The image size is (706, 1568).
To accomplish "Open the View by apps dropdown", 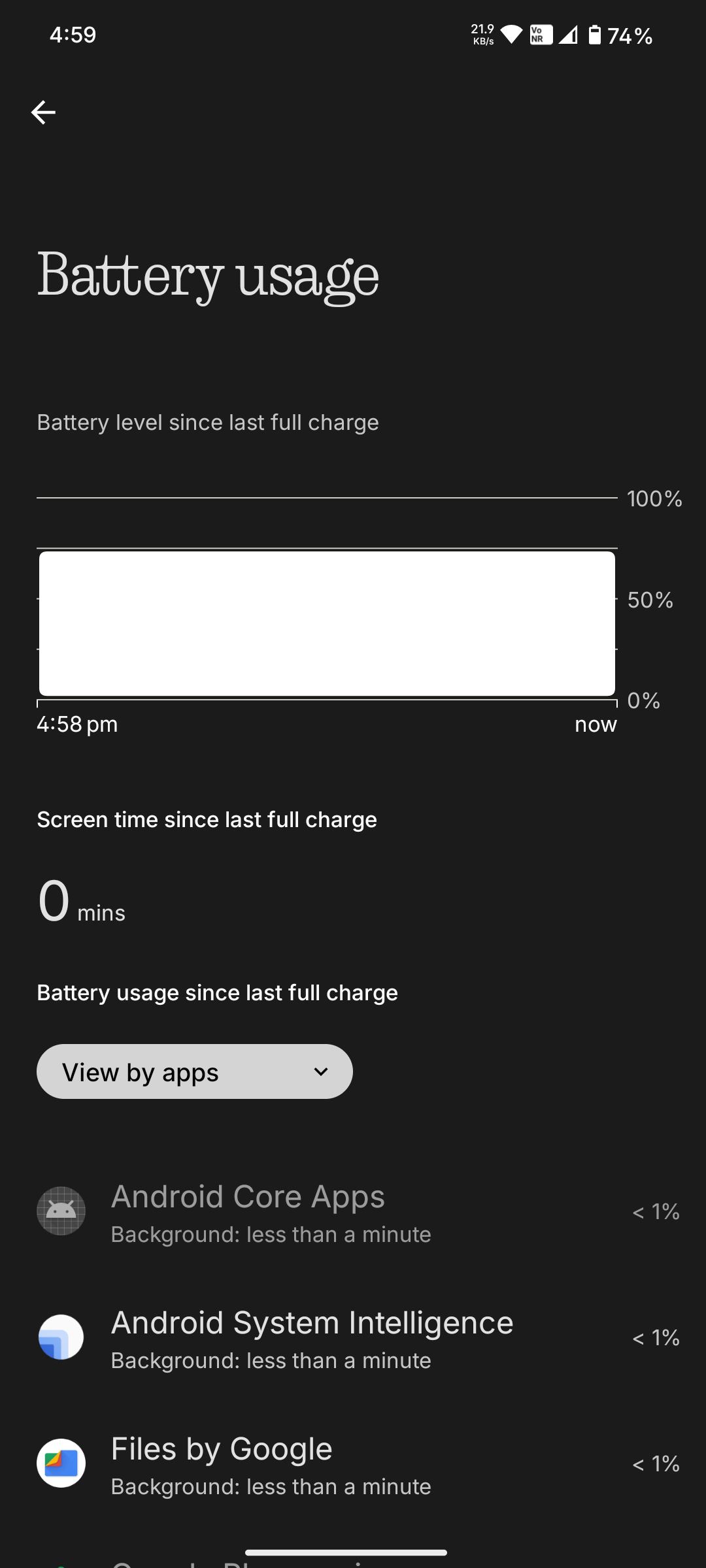I will coord(194,1071).
